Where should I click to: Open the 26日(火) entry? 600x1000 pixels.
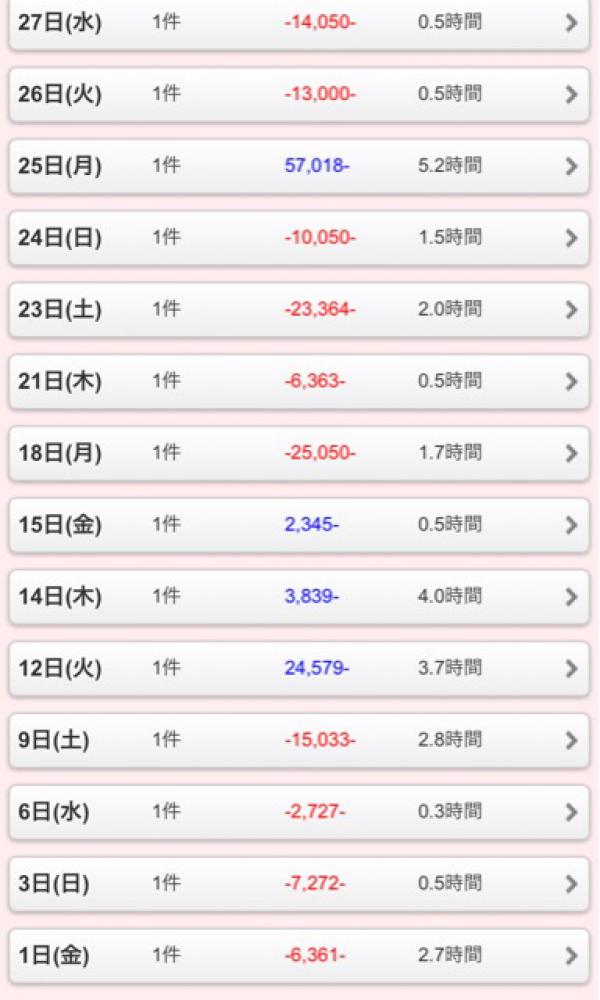click(x=299, y=95)
